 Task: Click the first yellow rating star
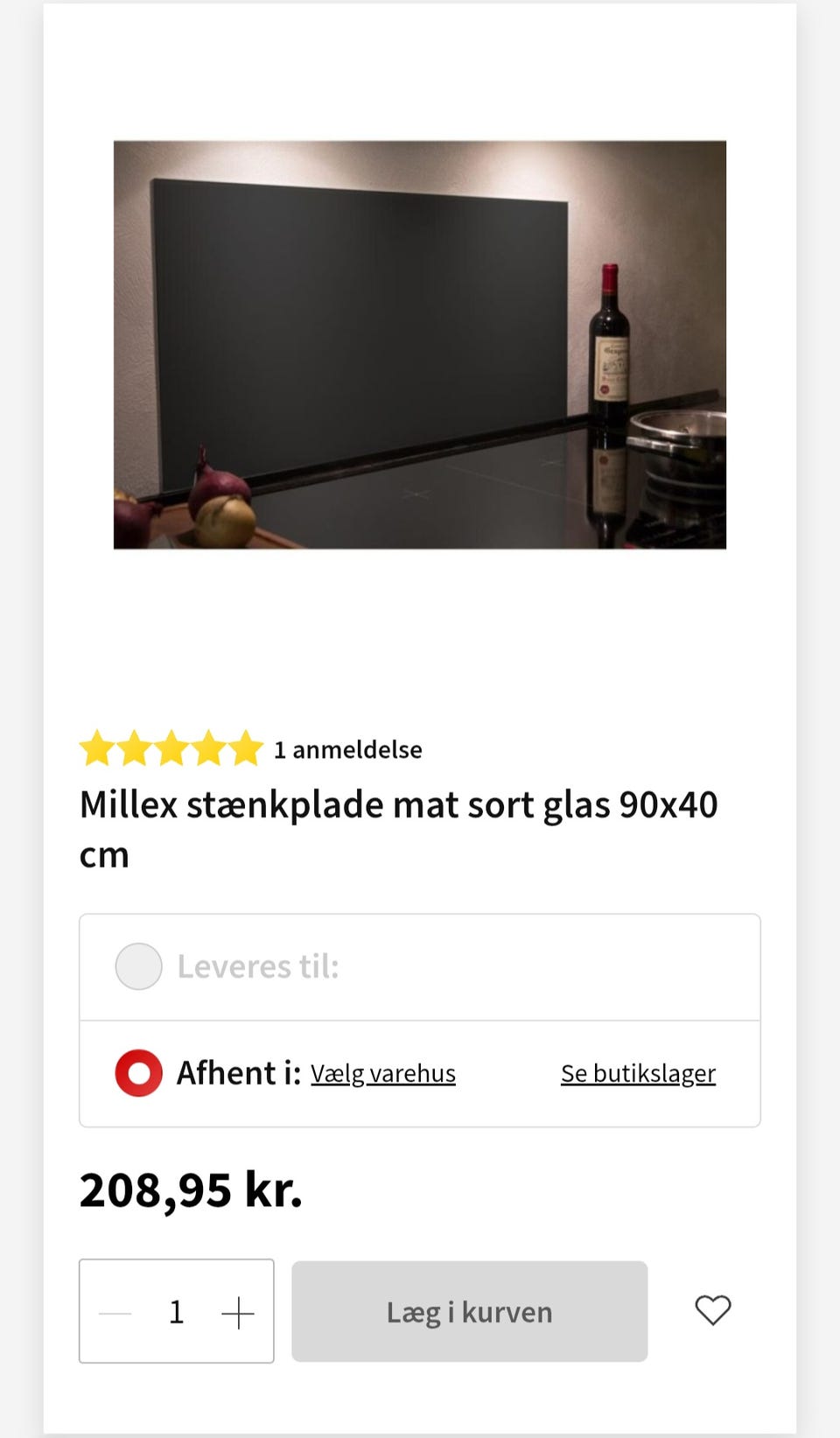pos(97,749)
